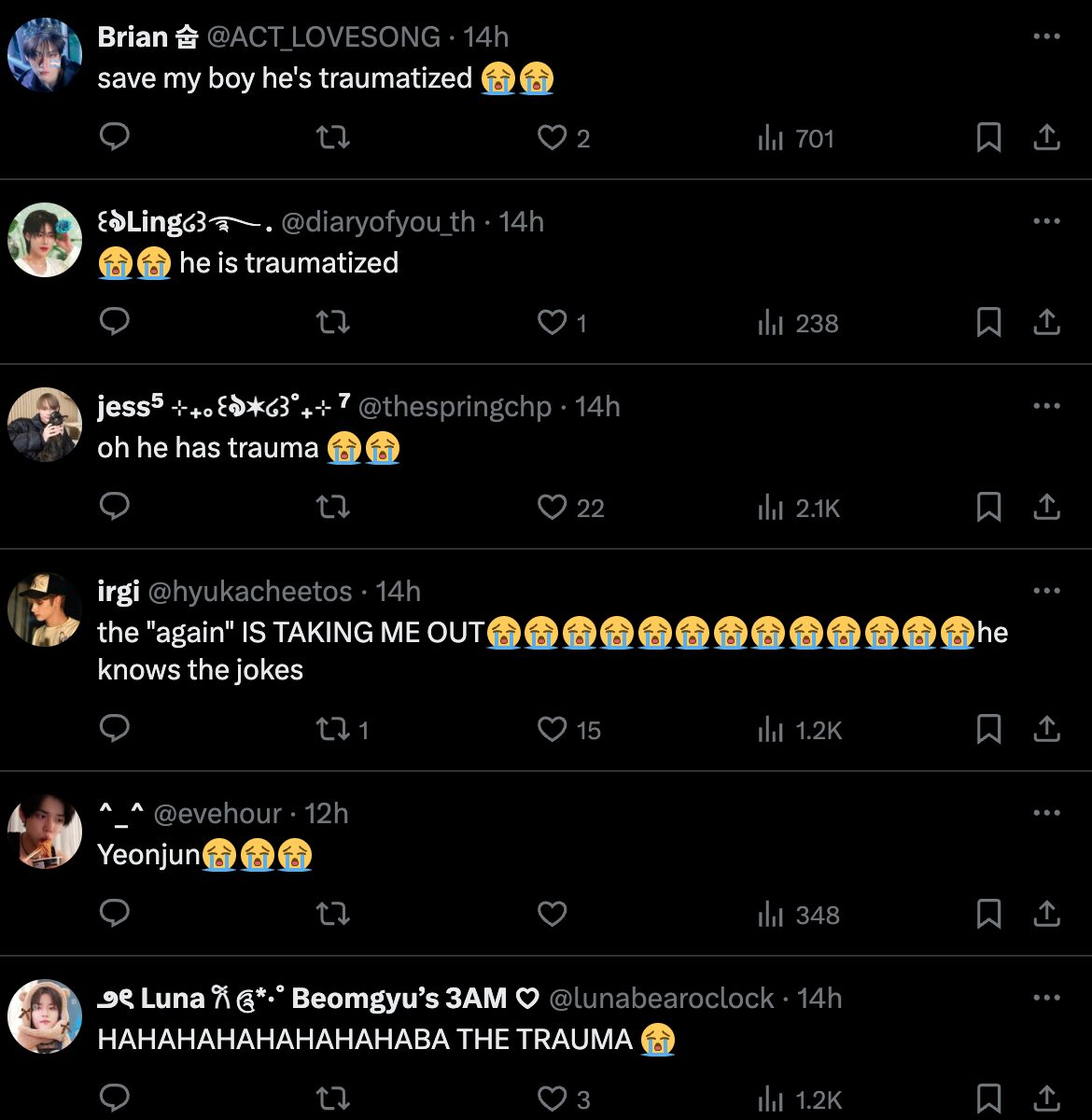Like the Yeonjun tweet by @evehour

(x=553, y=914)
